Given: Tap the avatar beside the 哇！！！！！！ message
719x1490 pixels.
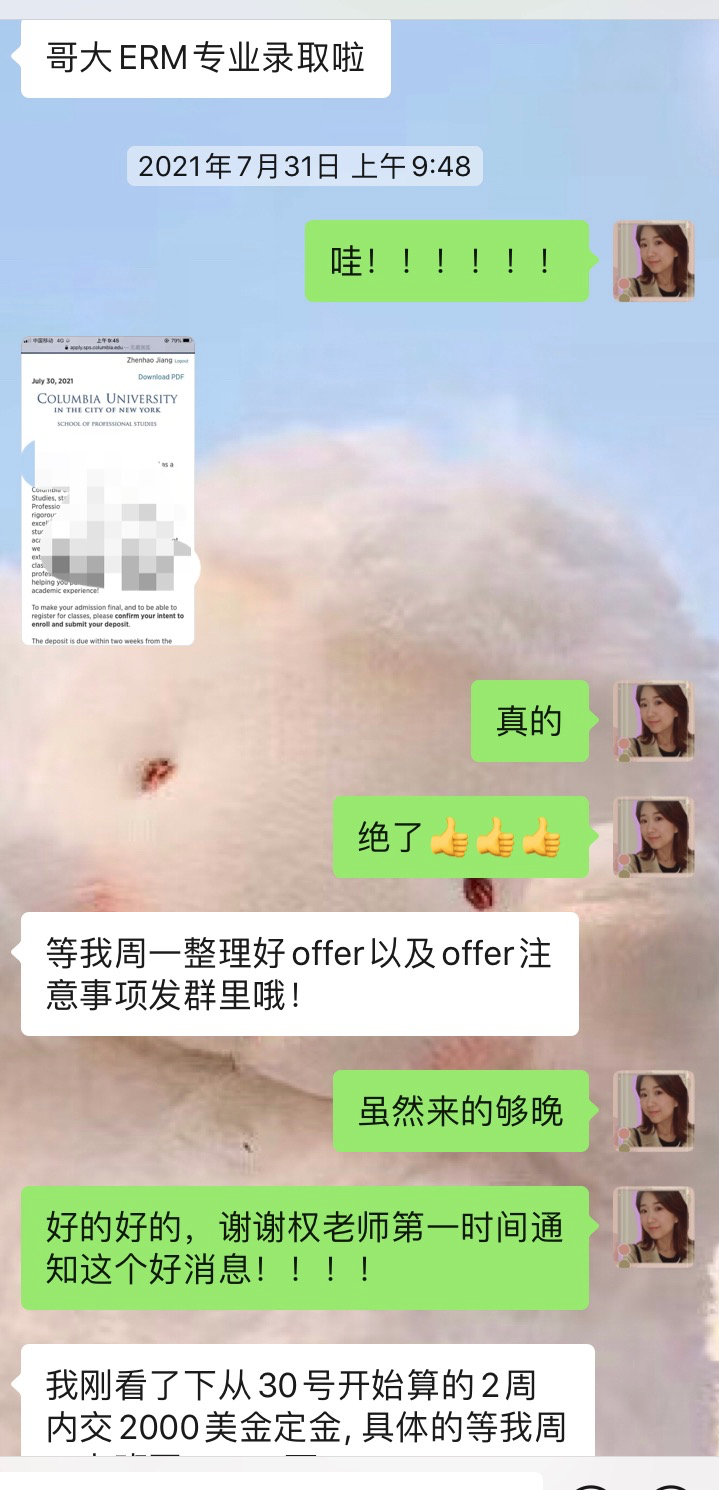Looking at the screenshot, I should click(653, 261).
